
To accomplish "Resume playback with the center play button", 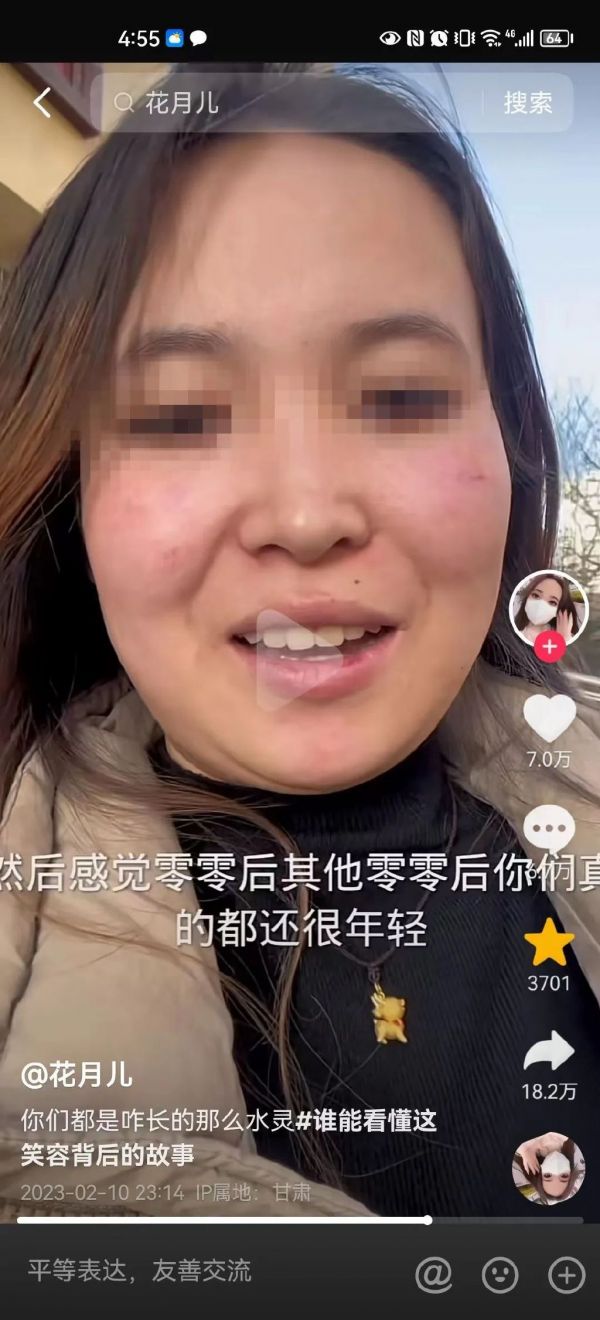I will tap(290, 659).
